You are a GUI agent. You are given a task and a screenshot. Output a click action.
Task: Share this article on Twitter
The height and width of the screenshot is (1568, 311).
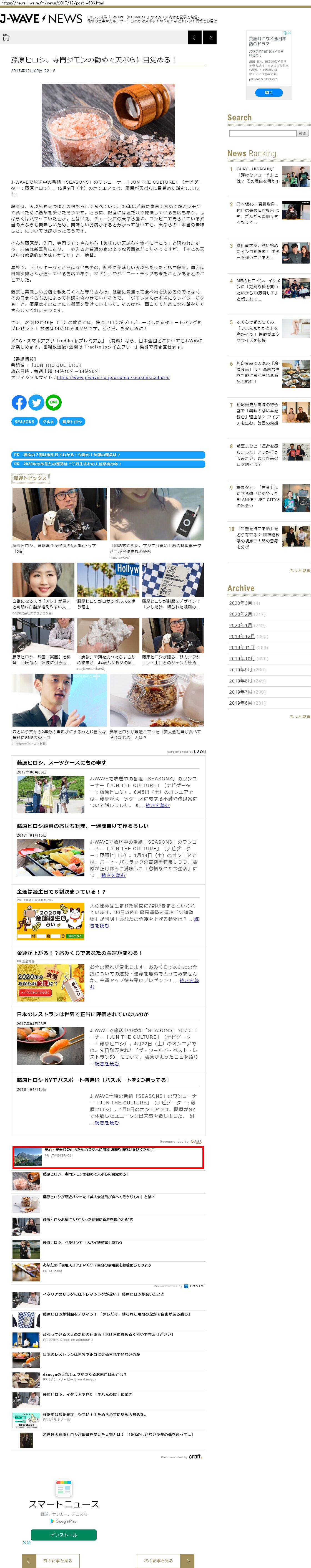click(36, 402)
